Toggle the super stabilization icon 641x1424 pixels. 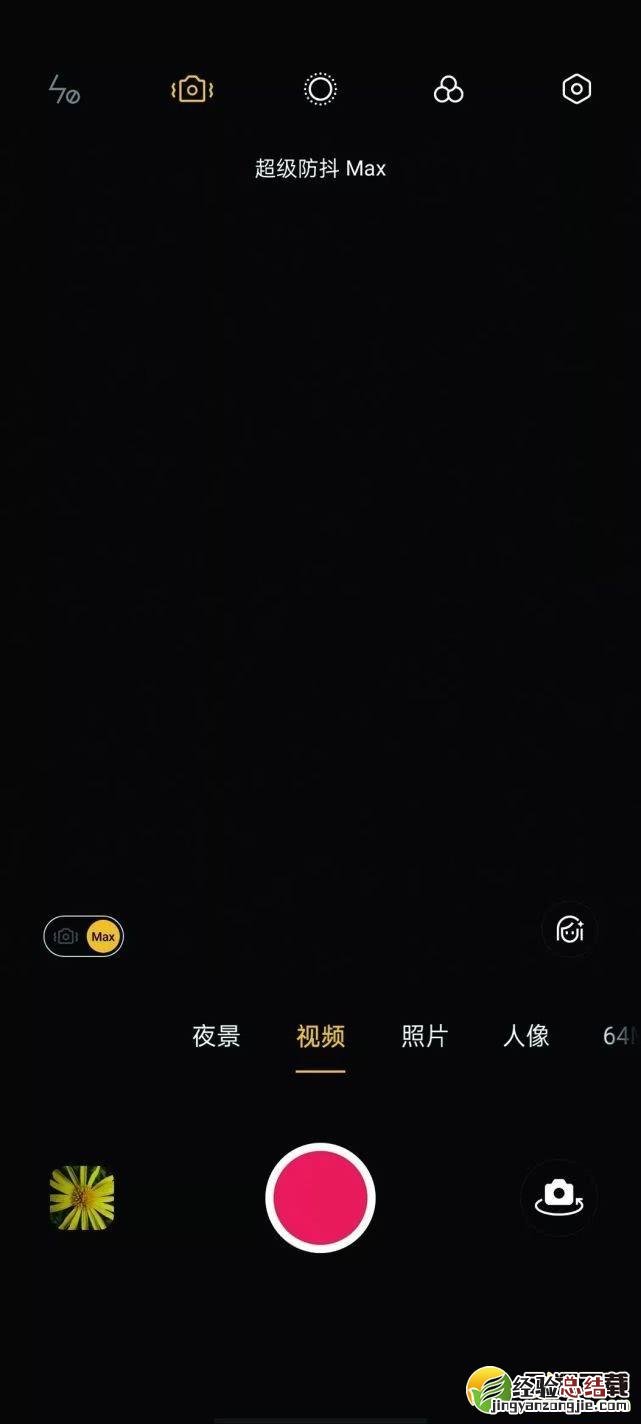pos(192,90)
